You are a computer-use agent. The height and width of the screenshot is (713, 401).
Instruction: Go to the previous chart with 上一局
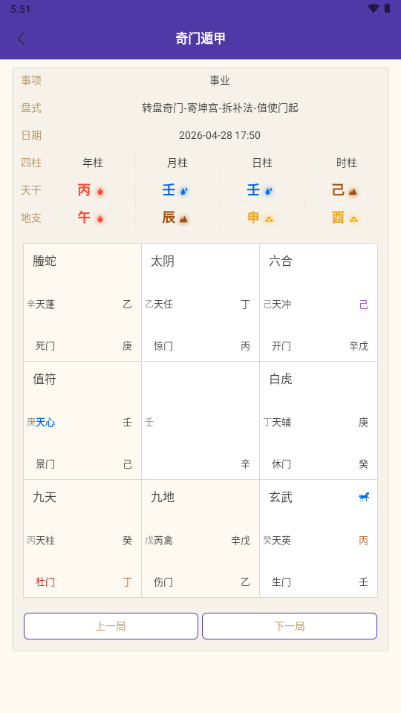111,626
